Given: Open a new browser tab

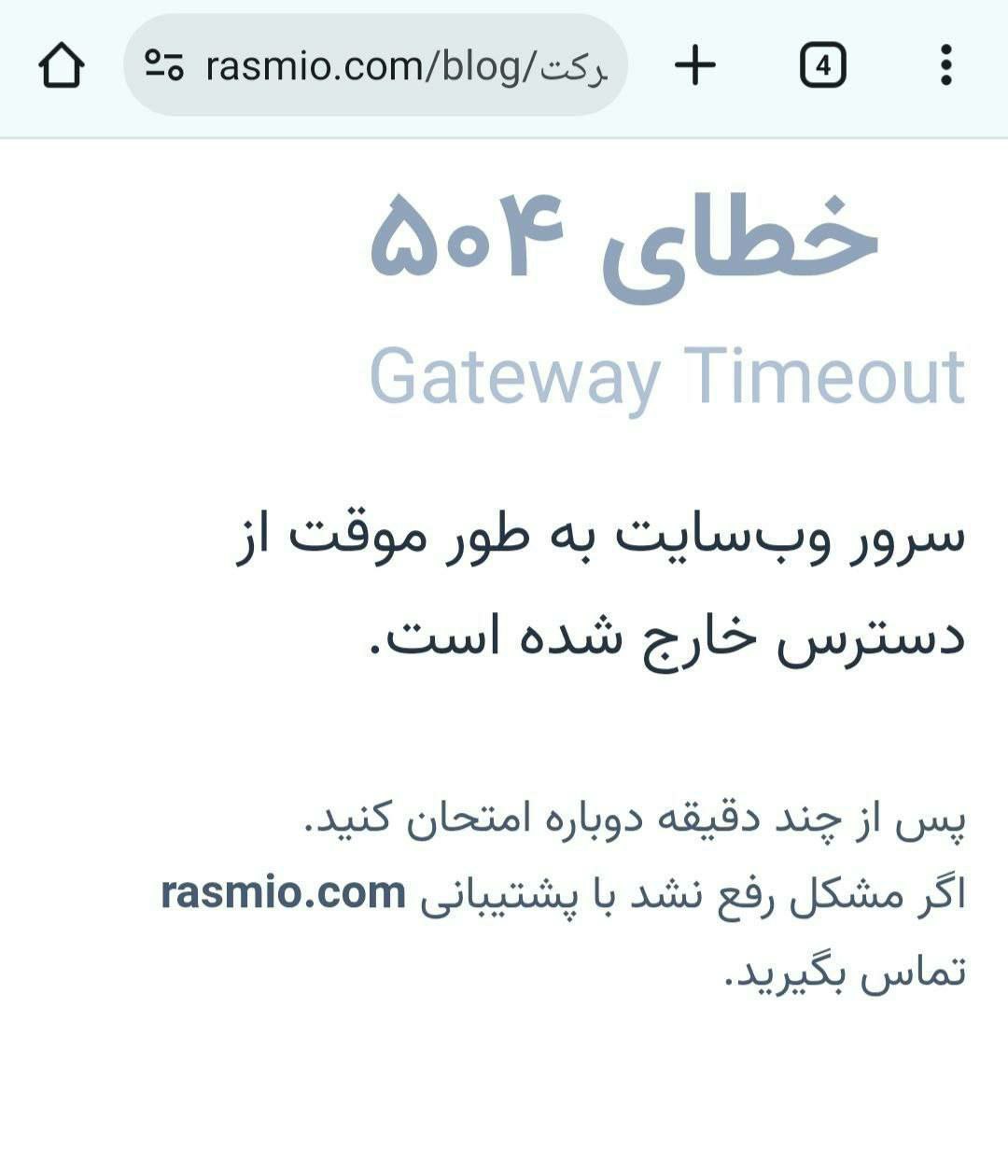Looking at the screenshot, I should [695, 65].
